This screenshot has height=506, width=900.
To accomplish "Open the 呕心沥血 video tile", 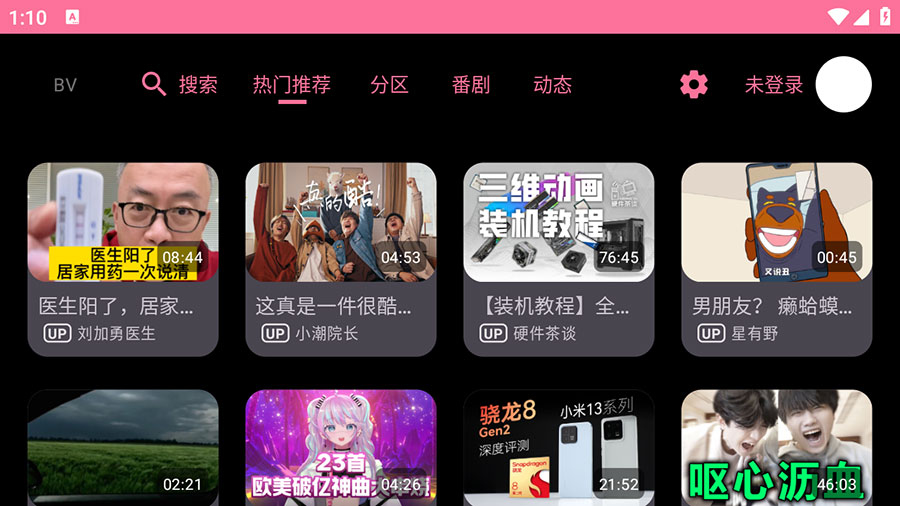I will pos(777,448).
